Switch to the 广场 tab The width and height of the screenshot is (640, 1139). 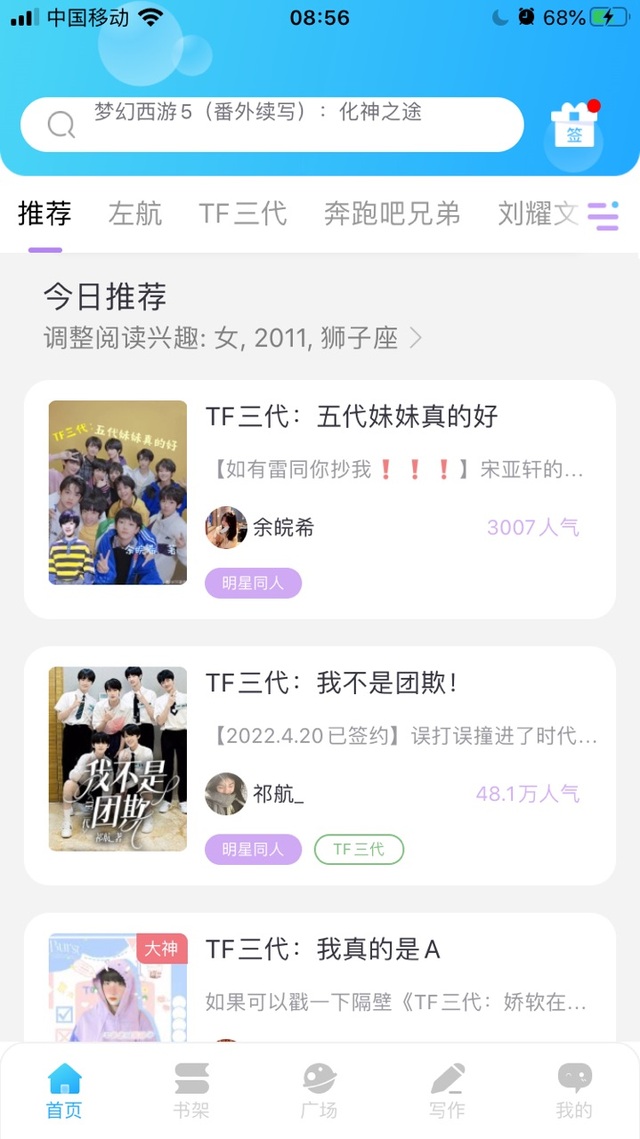point(319,1090)
